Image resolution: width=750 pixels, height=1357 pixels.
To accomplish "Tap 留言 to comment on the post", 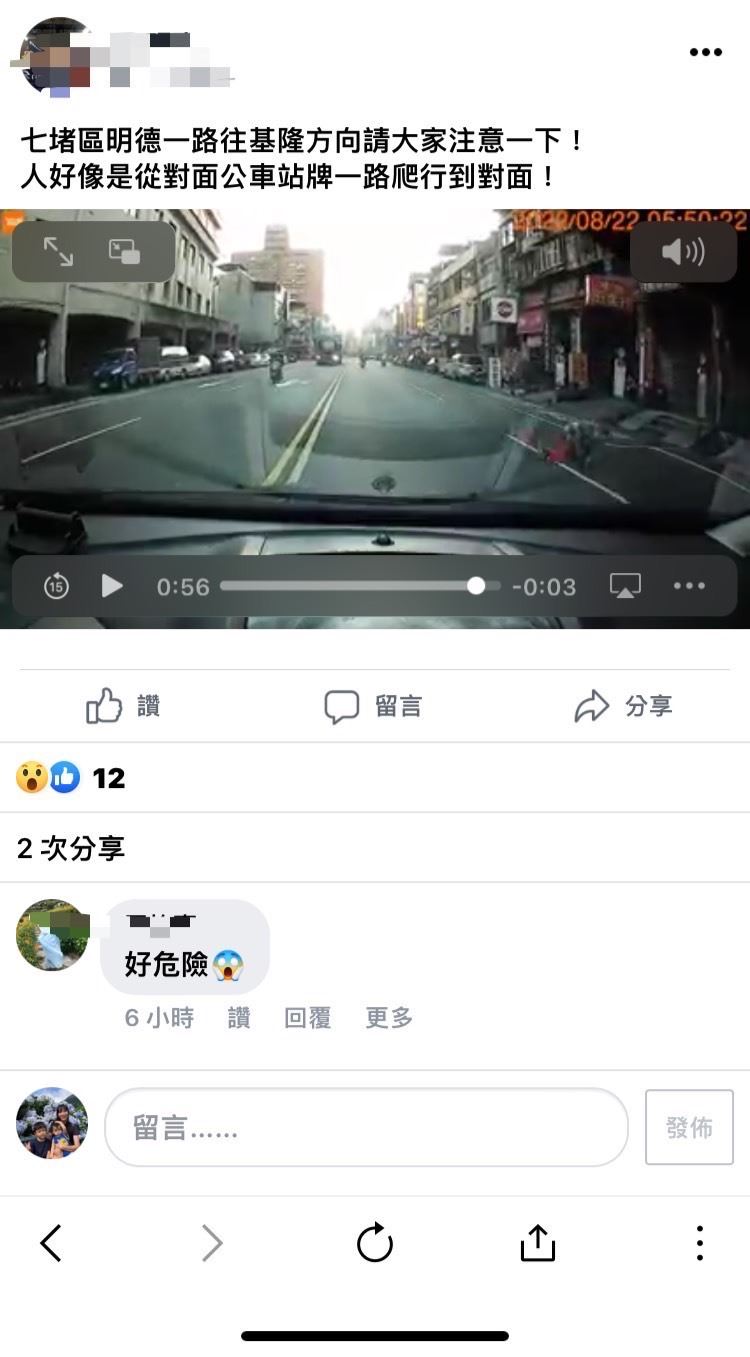I will (x=373, y=707).
